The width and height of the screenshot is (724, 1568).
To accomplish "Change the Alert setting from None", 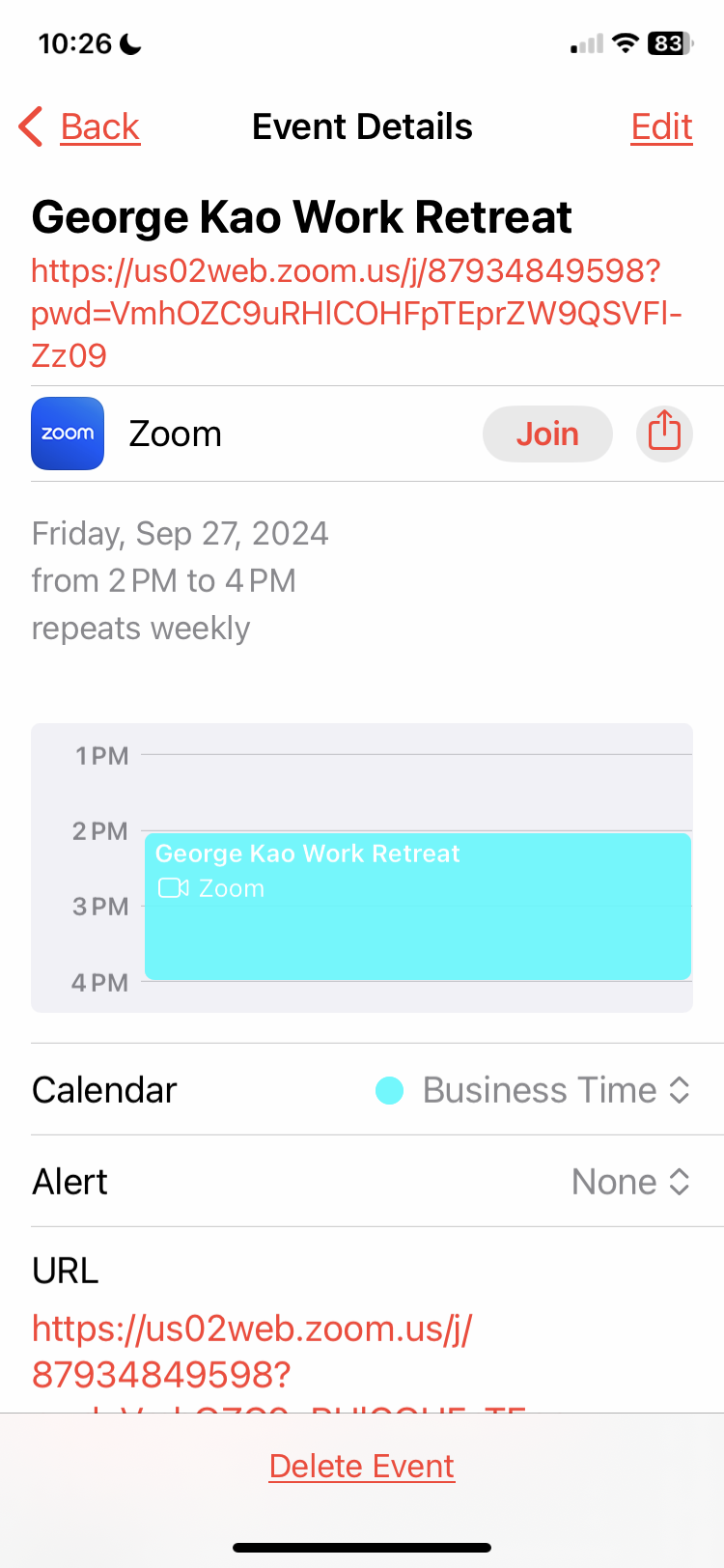I will [x=629, y=1182].
